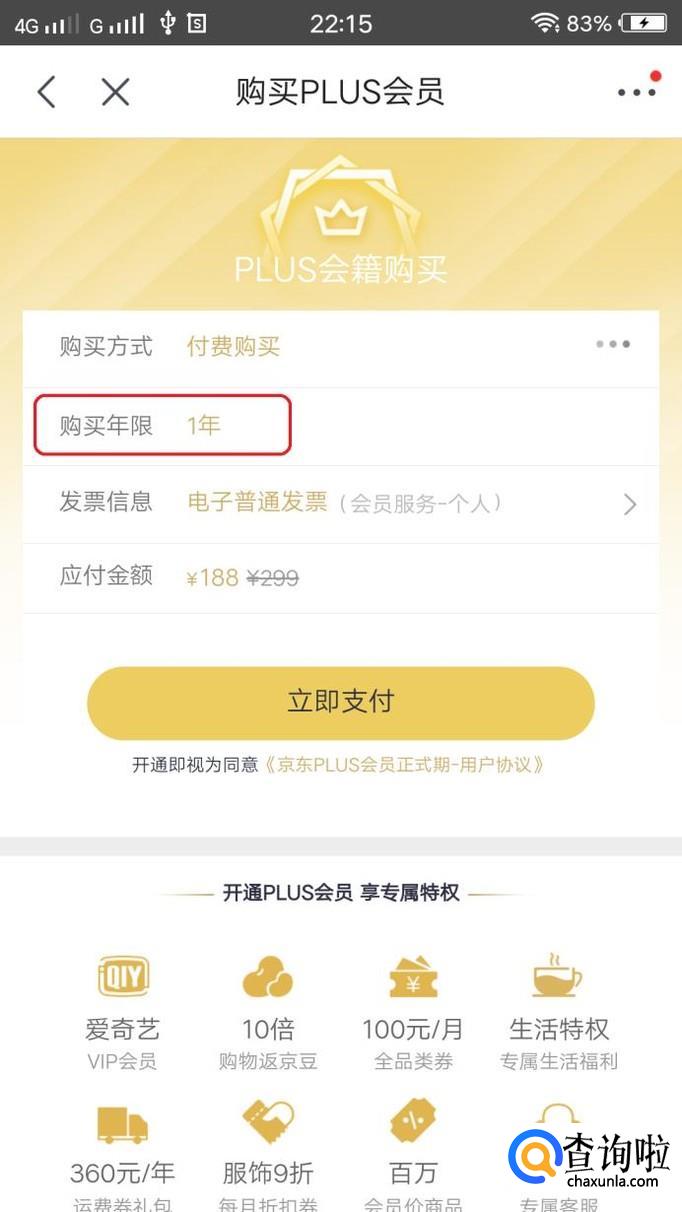View the 10倍 购物返京豆 privilege
The width and height of the screenshot is (682, 1212).
pyautogui.click(x=268, y=1012)
